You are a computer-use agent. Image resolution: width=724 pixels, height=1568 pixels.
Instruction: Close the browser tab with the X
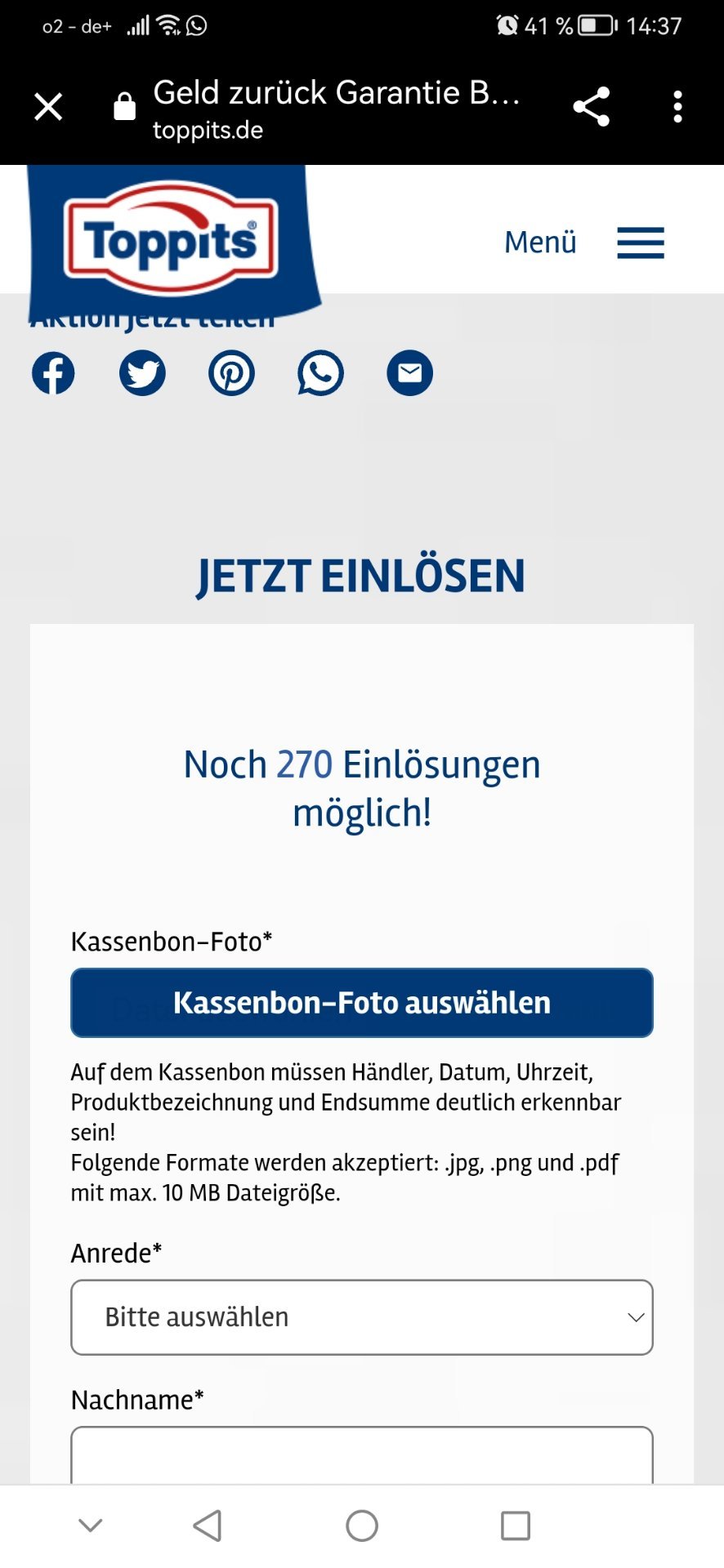click(48, 106)
